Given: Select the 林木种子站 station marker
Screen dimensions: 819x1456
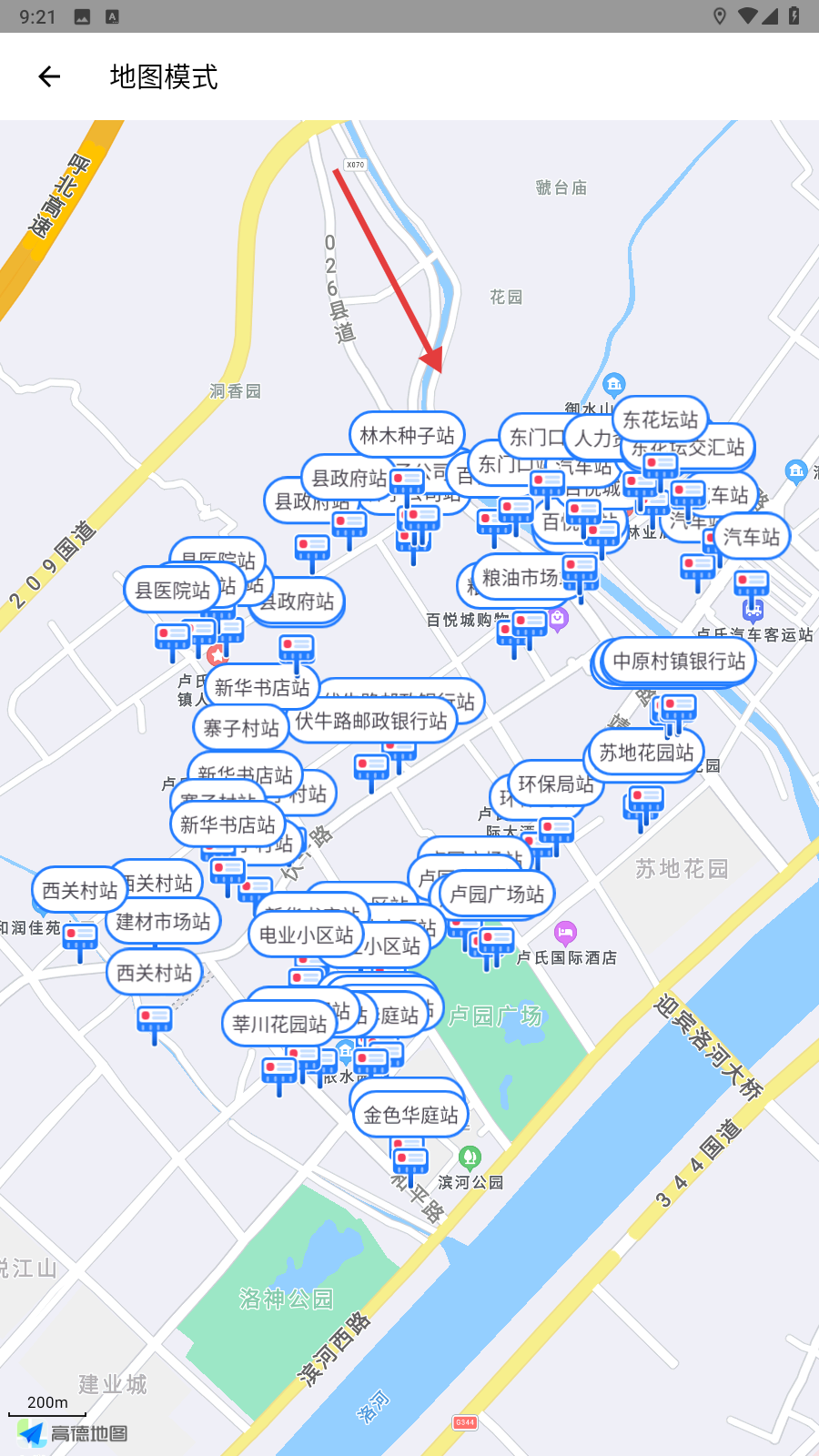Looking at the screenshot, I should point(407,436).
